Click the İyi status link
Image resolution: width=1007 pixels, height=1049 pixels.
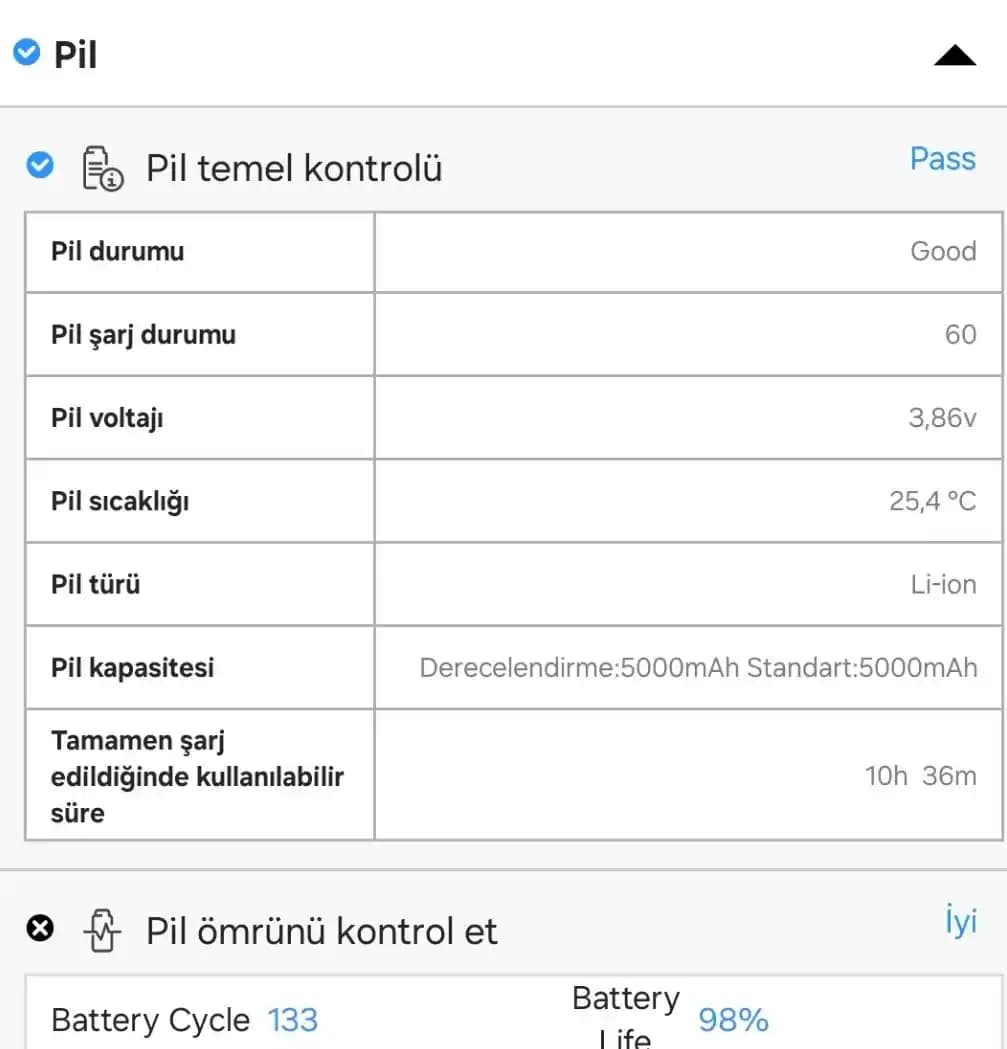958,921
